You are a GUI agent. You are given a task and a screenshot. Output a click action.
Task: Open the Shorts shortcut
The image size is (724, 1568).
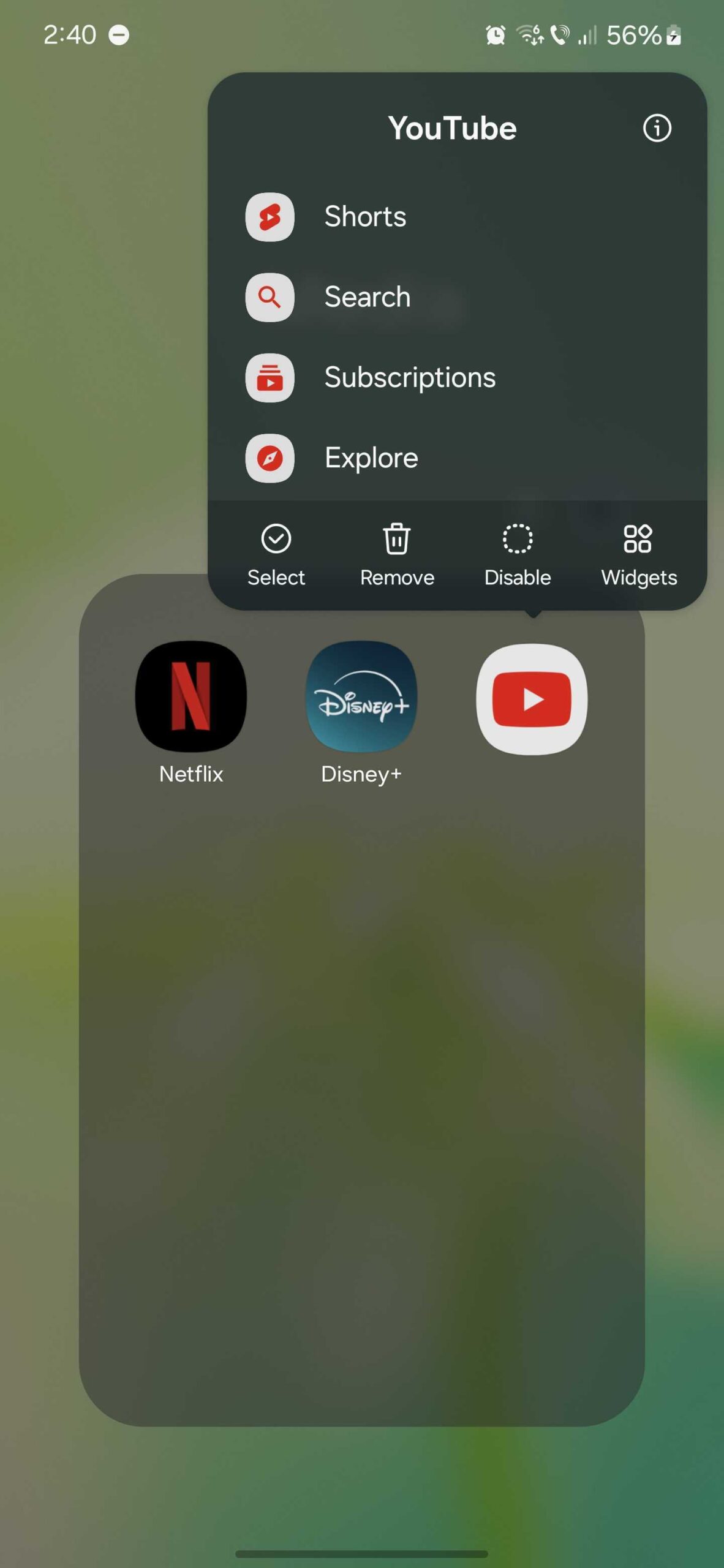[365, 217]
